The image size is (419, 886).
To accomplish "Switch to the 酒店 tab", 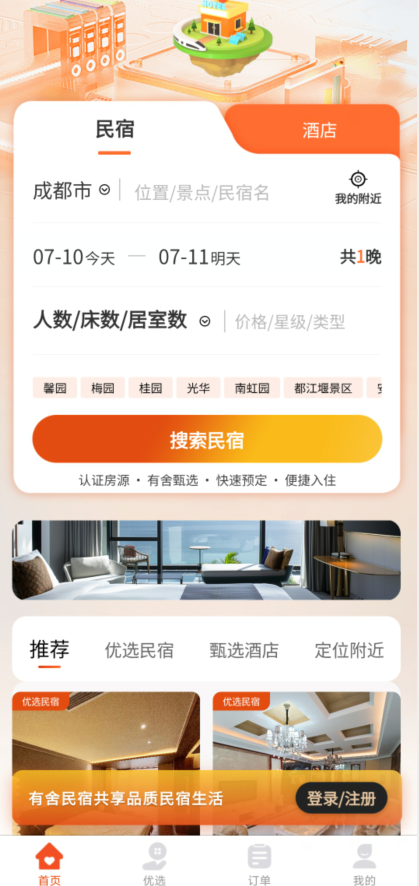I will [319, 130].
